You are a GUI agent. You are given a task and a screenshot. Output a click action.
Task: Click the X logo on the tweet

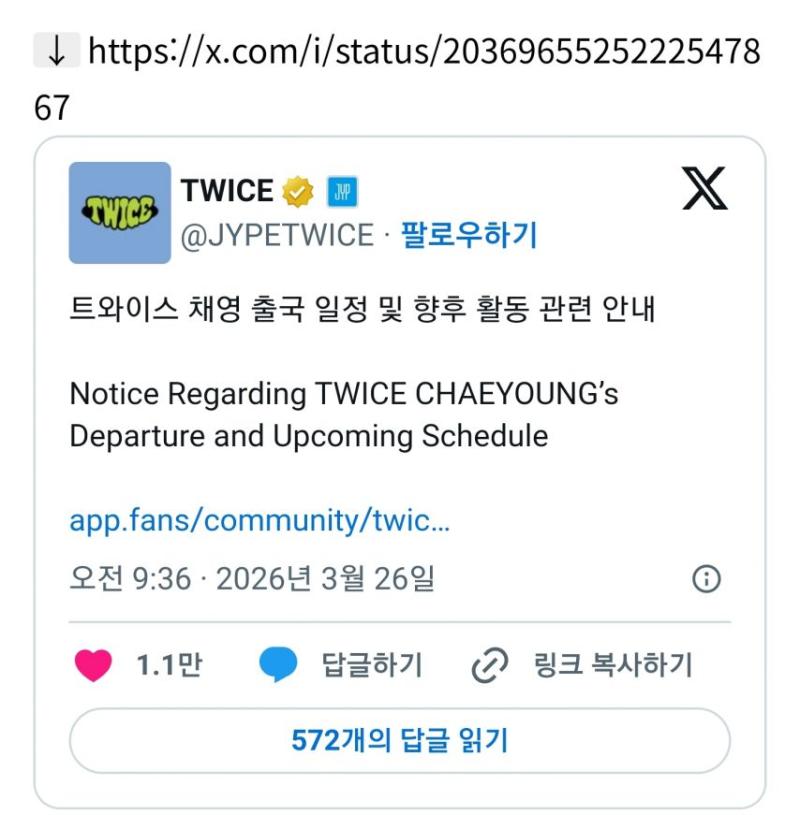pyautogui.click(x=706, y=188)
